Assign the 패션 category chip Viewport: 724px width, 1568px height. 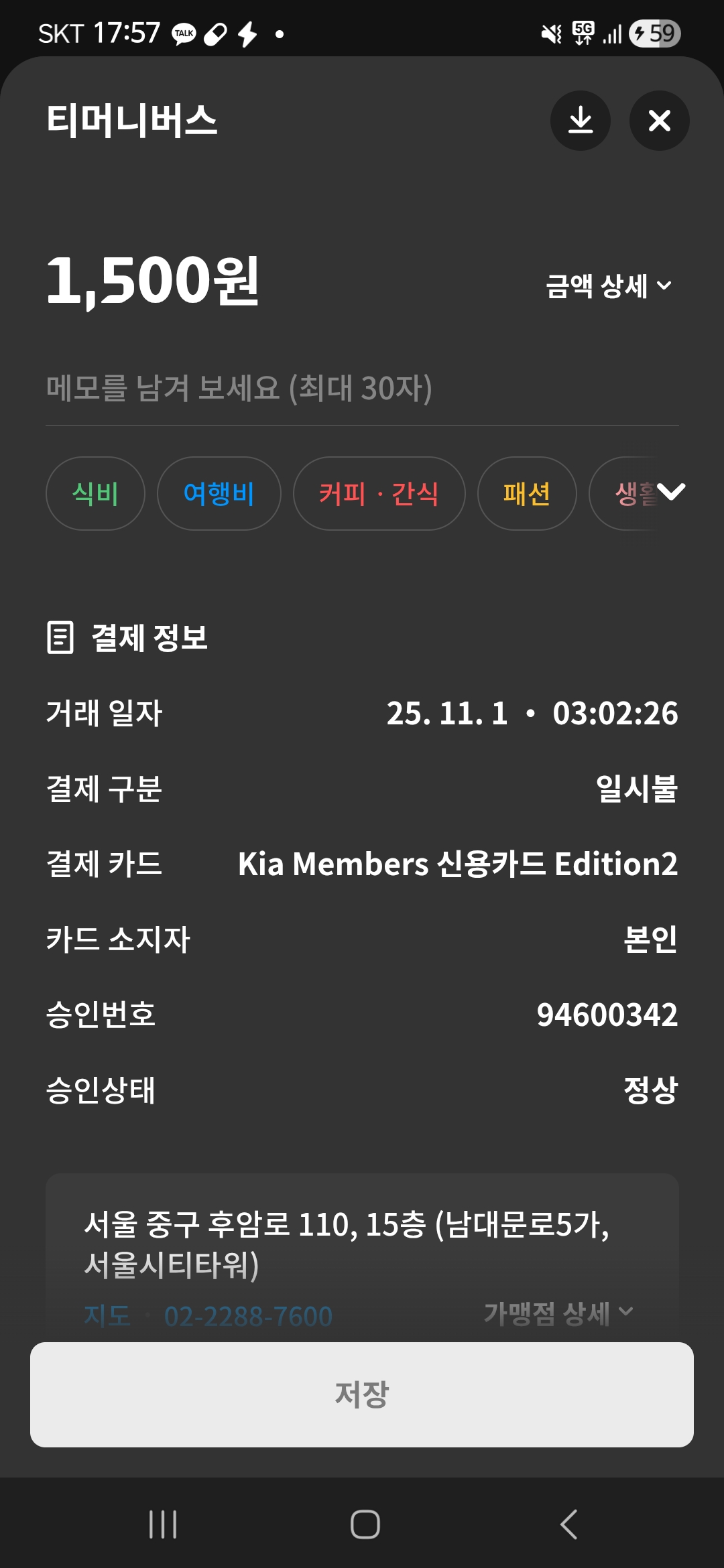pos(526,494)
